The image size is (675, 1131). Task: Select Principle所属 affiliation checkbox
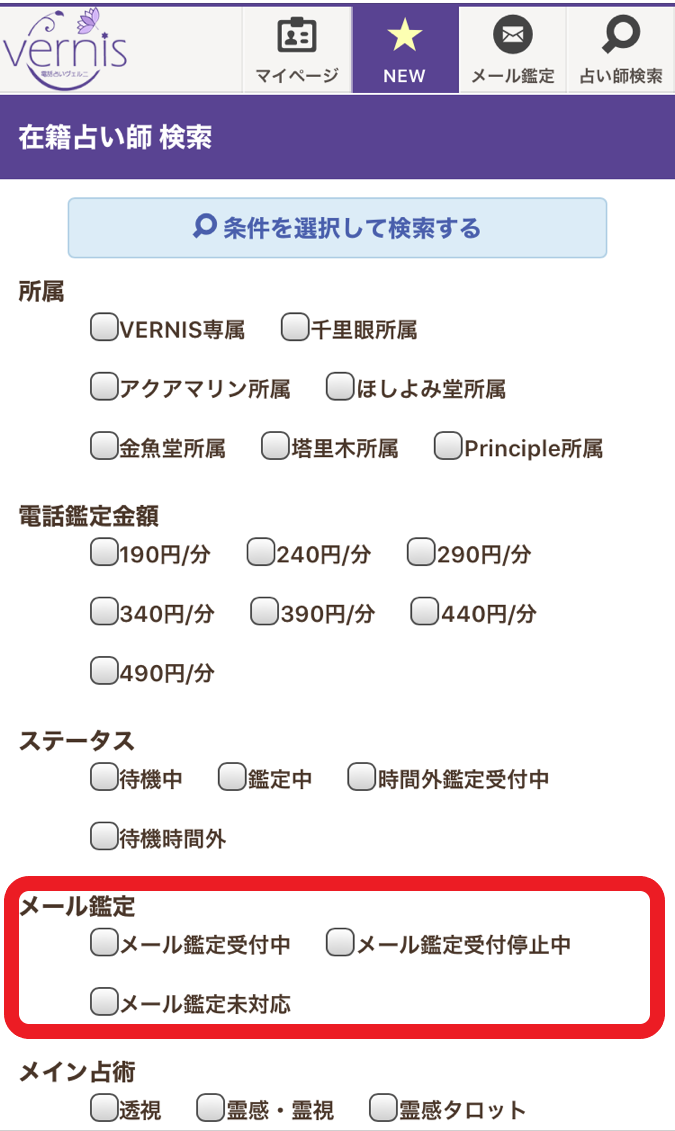[447, 447]
